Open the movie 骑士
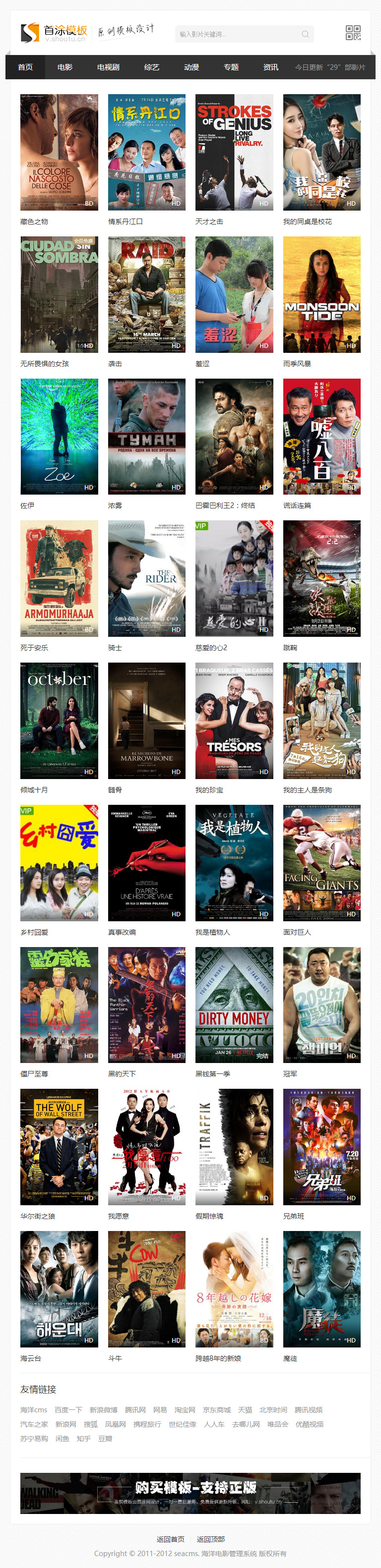Screen dimensions: 381x1568 (x=146, y=578)
